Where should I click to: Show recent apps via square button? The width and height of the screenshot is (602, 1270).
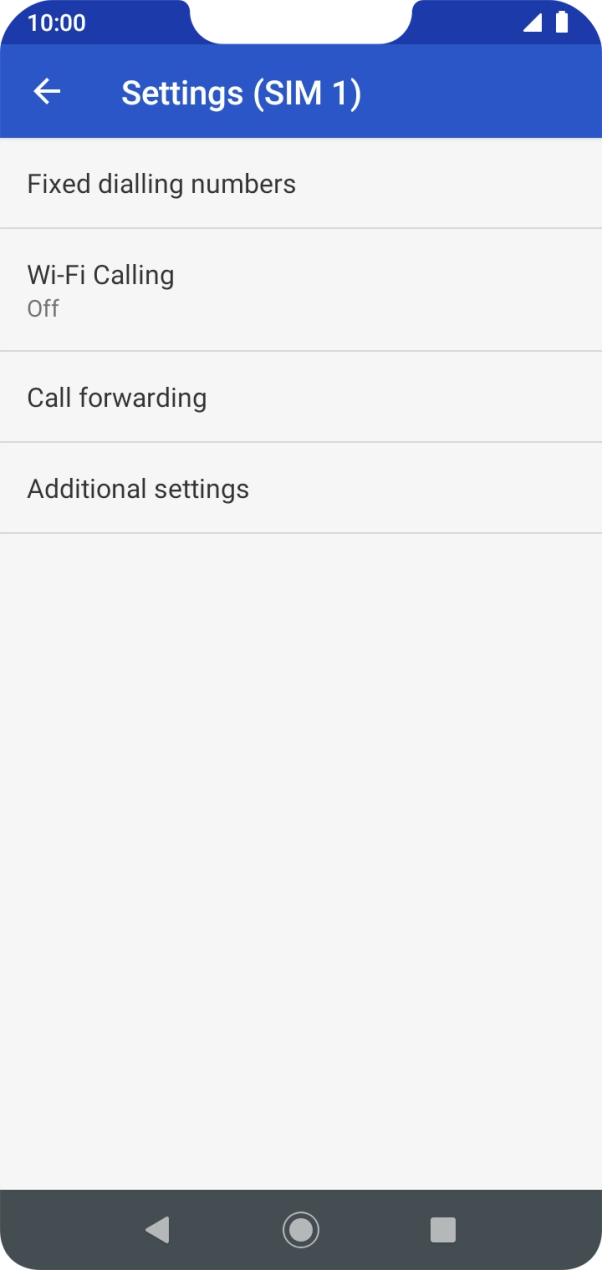pyautogui.click(x=442, y=1229)
